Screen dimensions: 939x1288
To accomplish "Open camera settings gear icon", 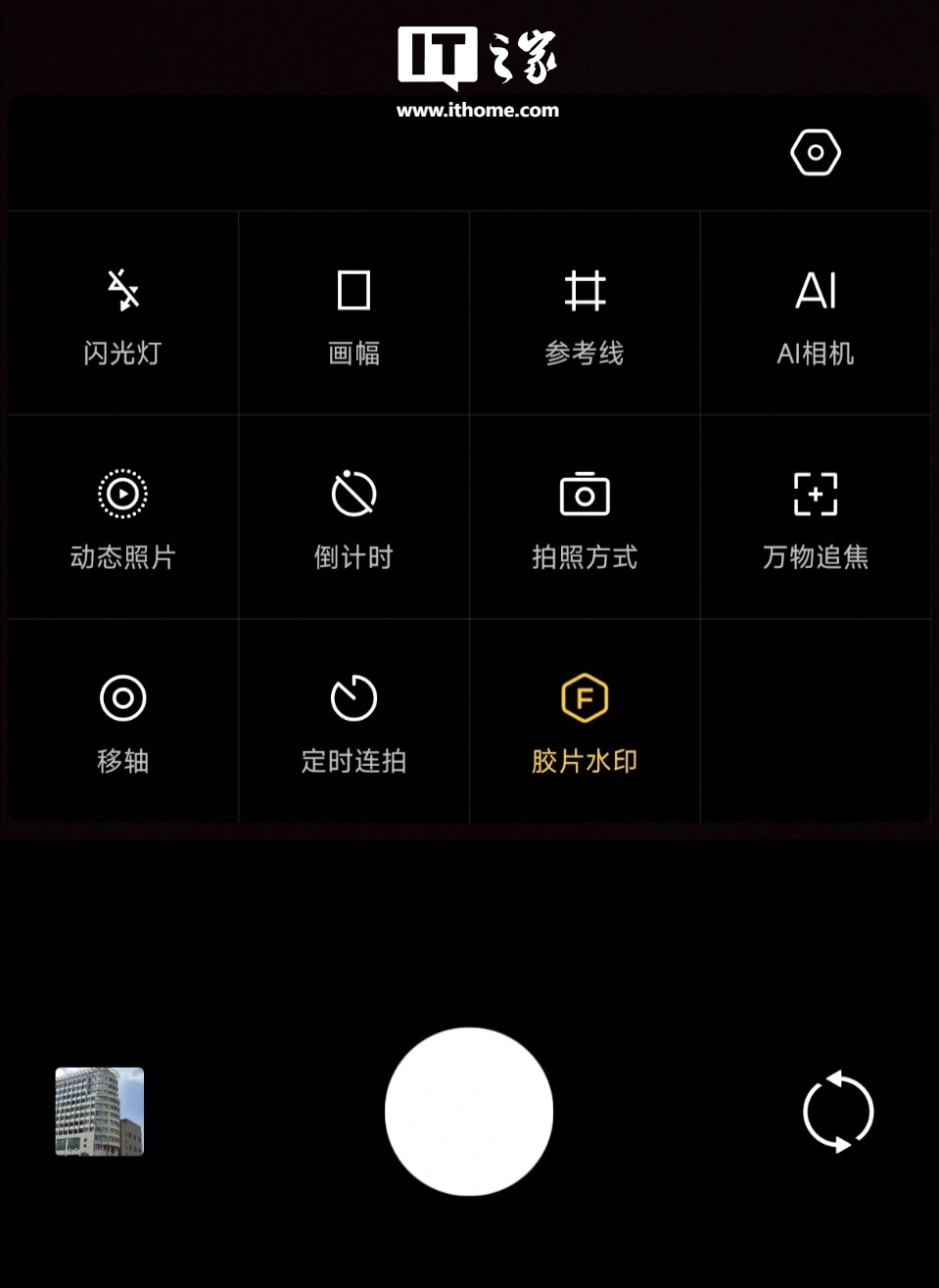I will [815, 153].
